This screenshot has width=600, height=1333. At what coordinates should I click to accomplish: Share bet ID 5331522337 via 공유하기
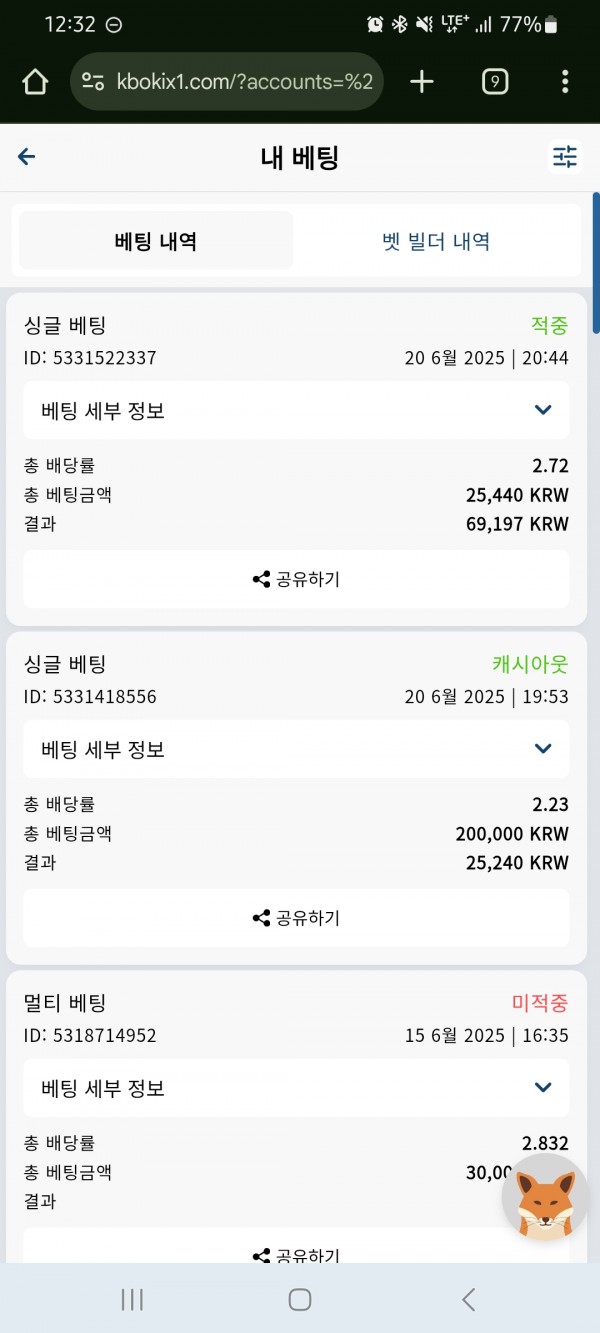296,579
